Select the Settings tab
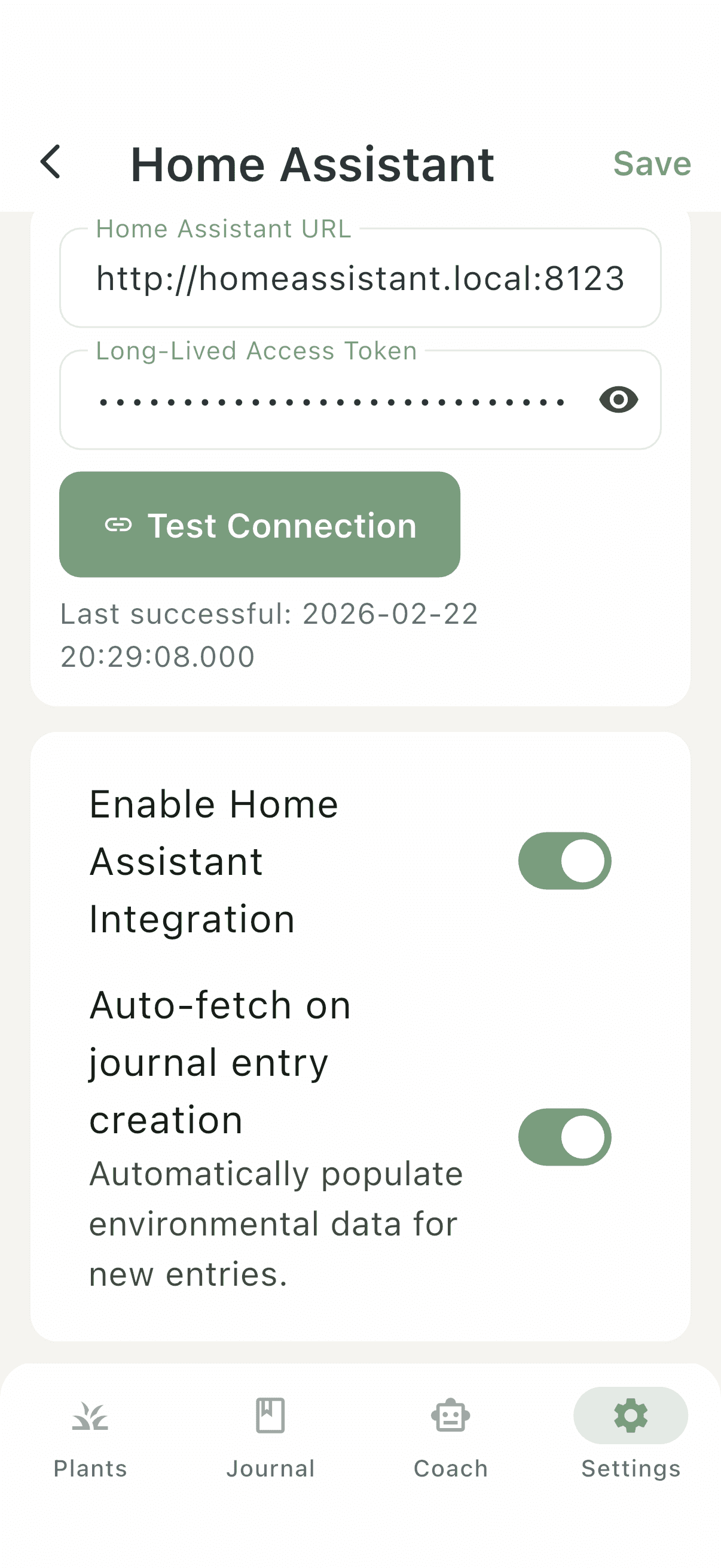This screenshot has width=721, height=1568. (x=630, y=1438)
